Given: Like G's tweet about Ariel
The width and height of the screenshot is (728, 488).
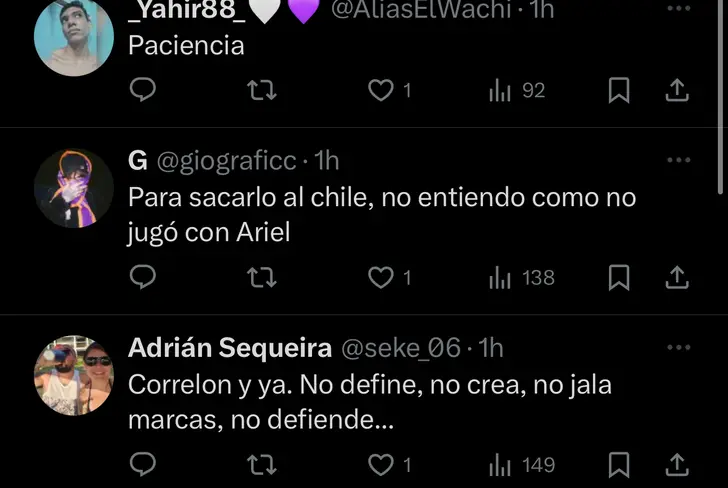Looking at the screenshot, I should click(x=381, y=277).
